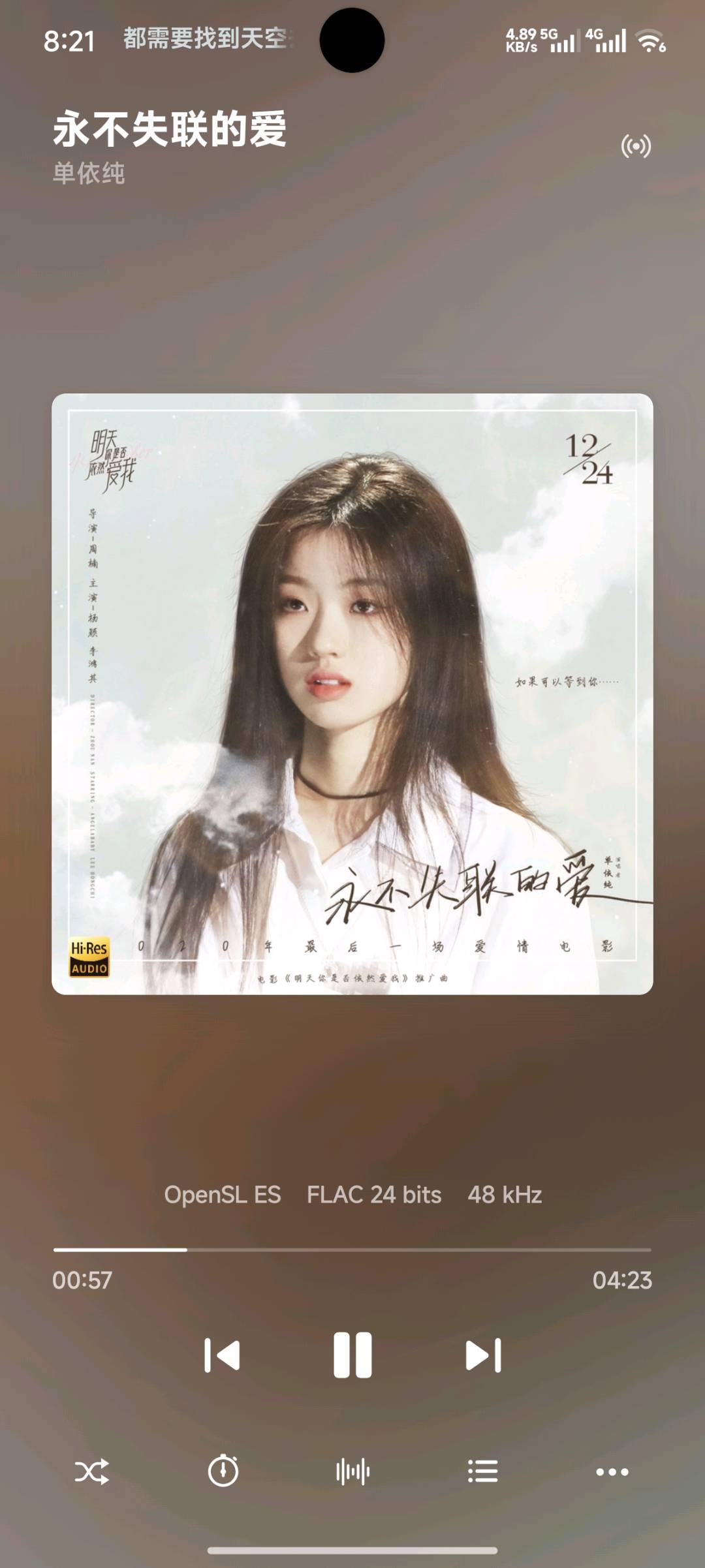
Task: Go back to the previous track
Action: tap(222, 1355)
